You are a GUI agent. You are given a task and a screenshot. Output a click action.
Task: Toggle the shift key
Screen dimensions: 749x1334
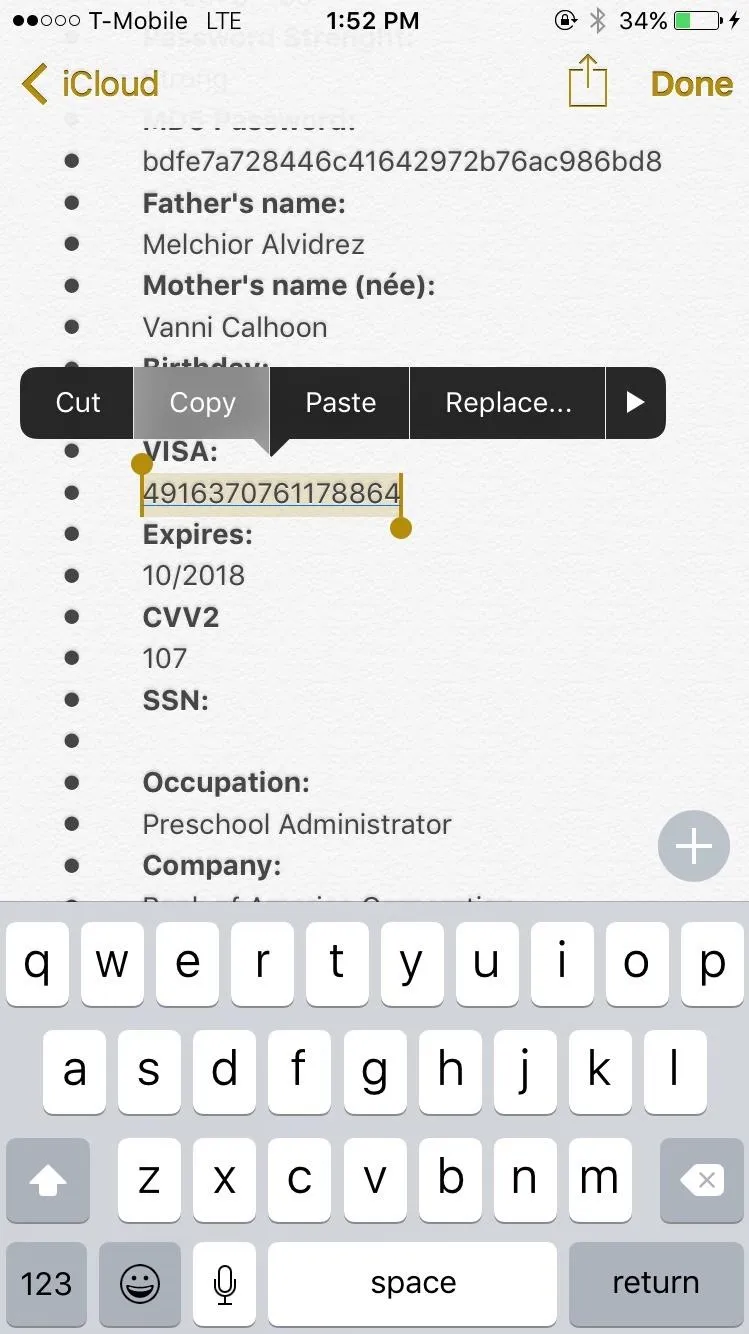pos(47,1180)
